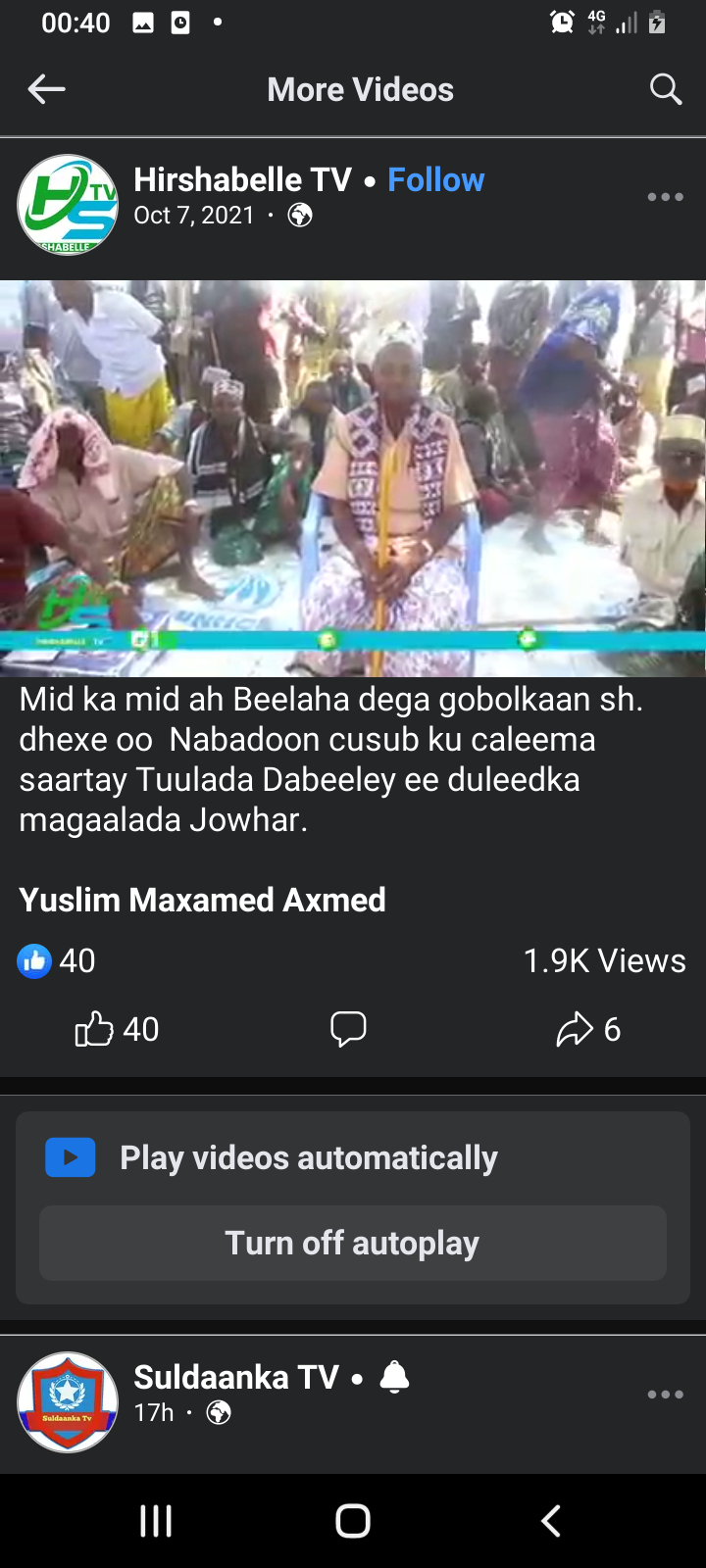706x1568 pixels.
Task: Comment on the Hirshabelle TV video
Action: [348, 1029]
